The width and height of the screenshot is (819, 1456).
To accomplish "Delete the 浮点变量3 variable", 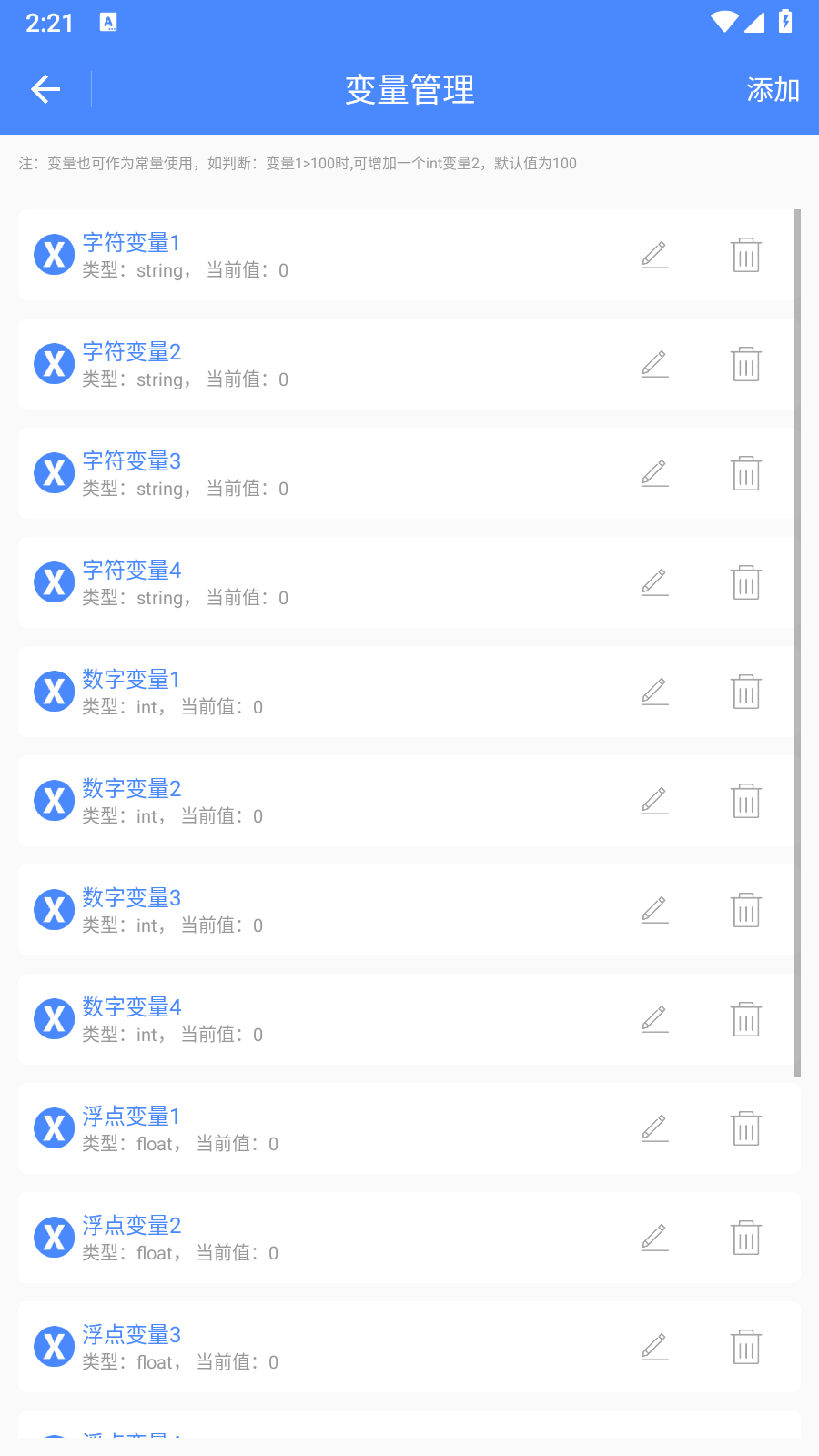I will (x=746, y=1347).
